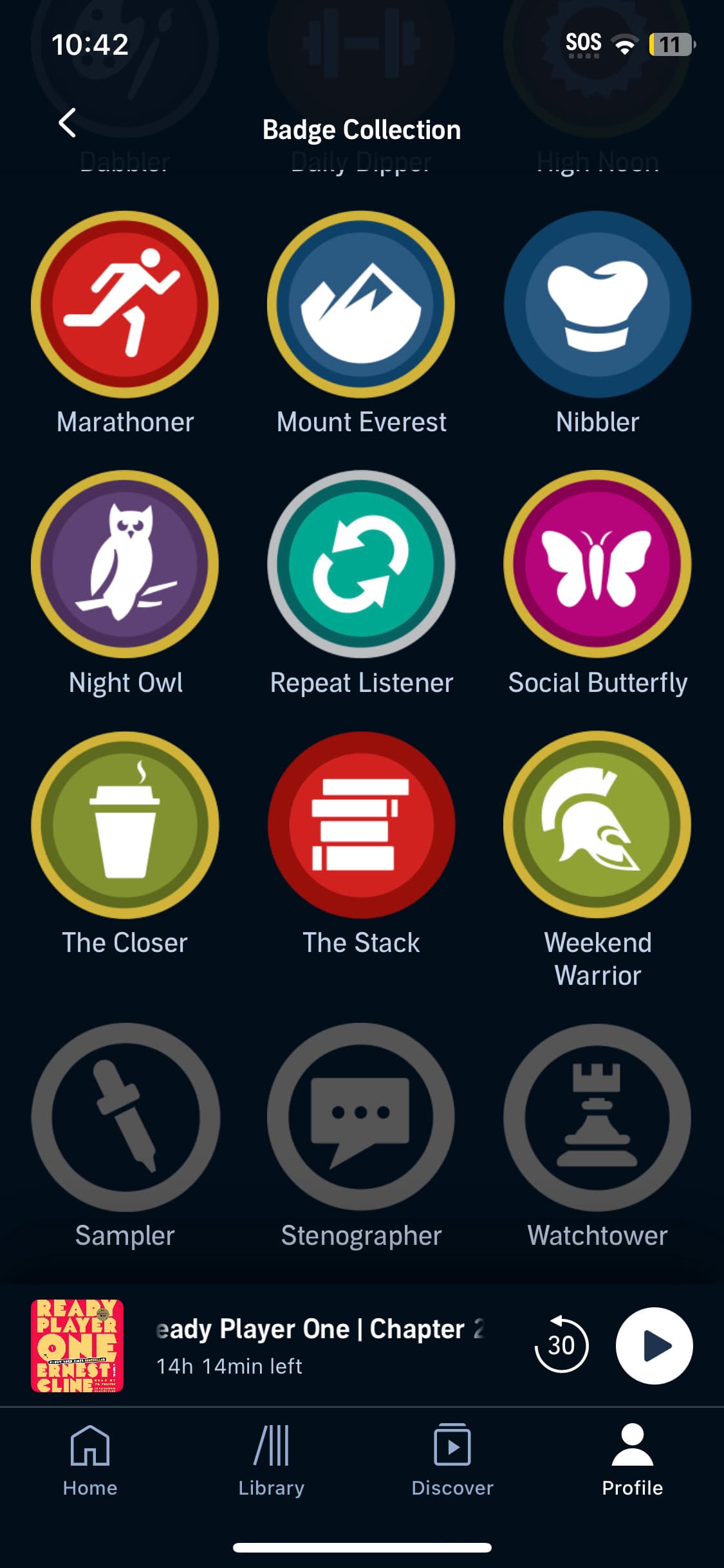Open the Marathoner badge
The image size is (724, 1568).
[125, 304]
